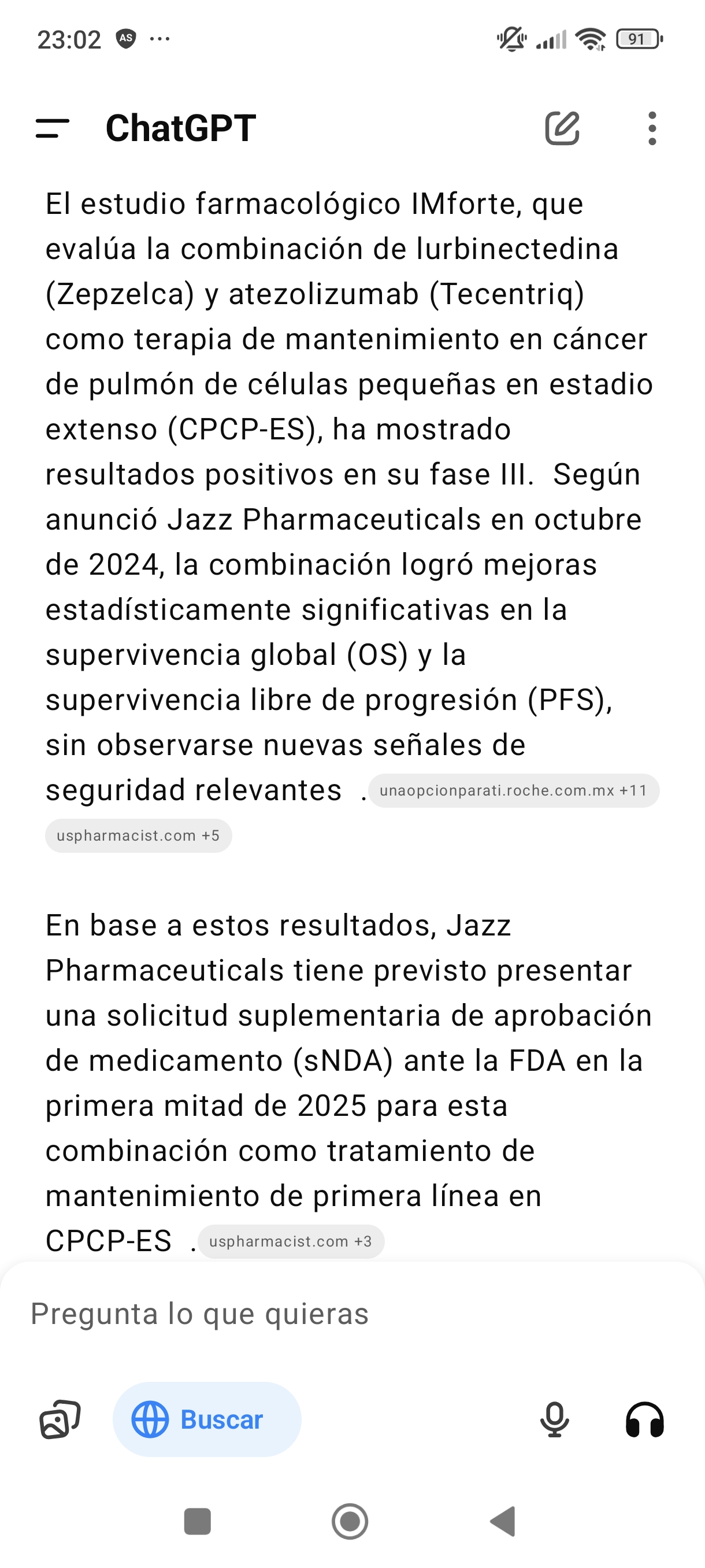Toggle the Buscar web search chip
This screenshot has height=1568, width=705.
click(x=207, y=1419)
